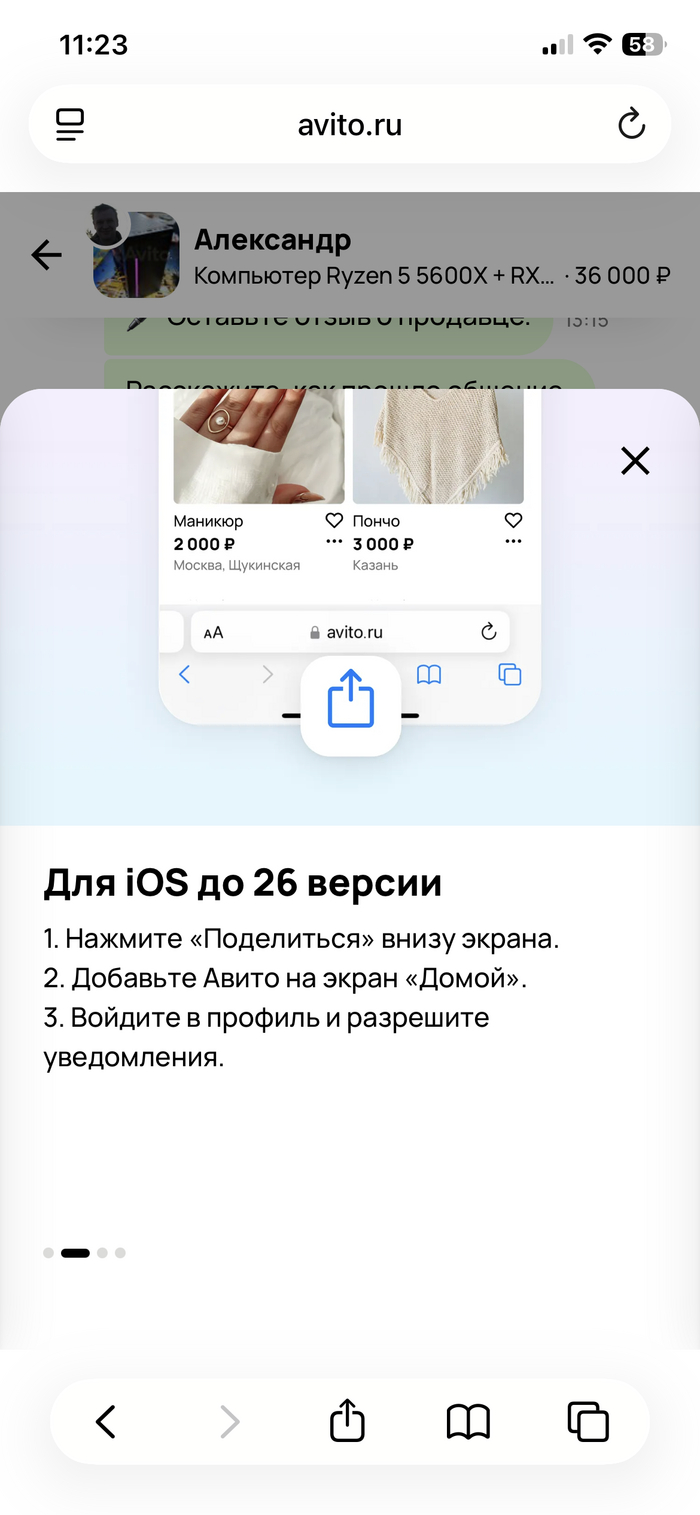The image size is (700, 1515).
Task: Open the Safari page menu icon
Action: pyautogui.click(x=70, y=125)
